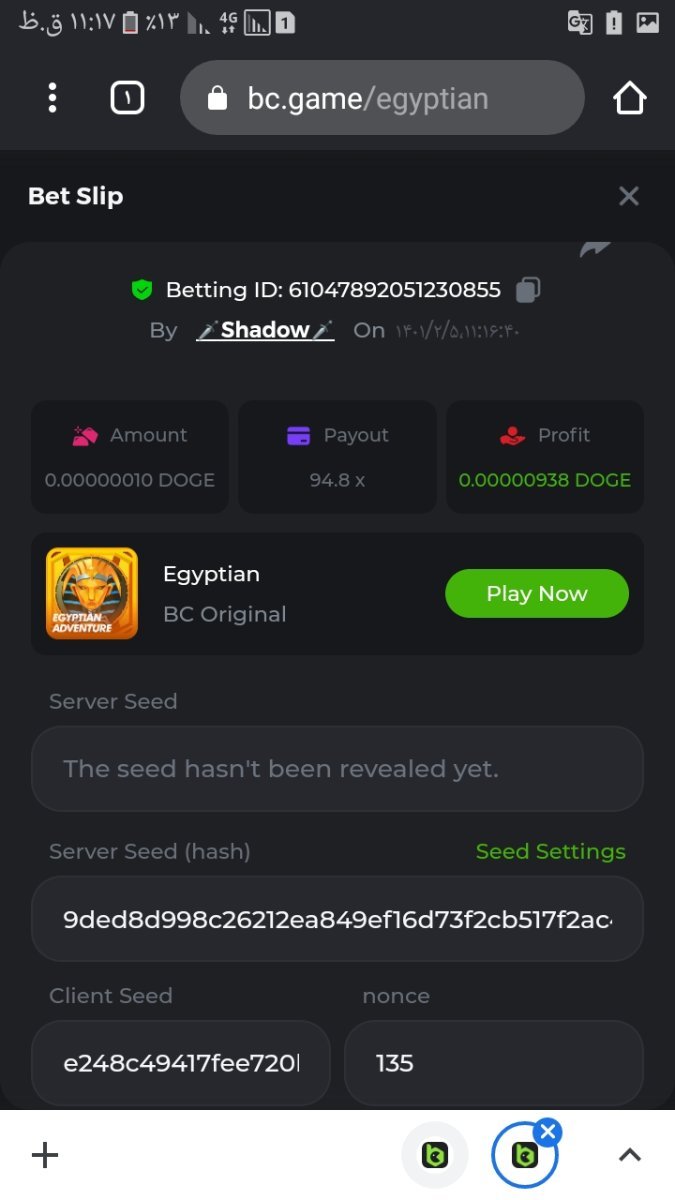Select the nonce field
675x1200 pixels.
(493, 1063)
